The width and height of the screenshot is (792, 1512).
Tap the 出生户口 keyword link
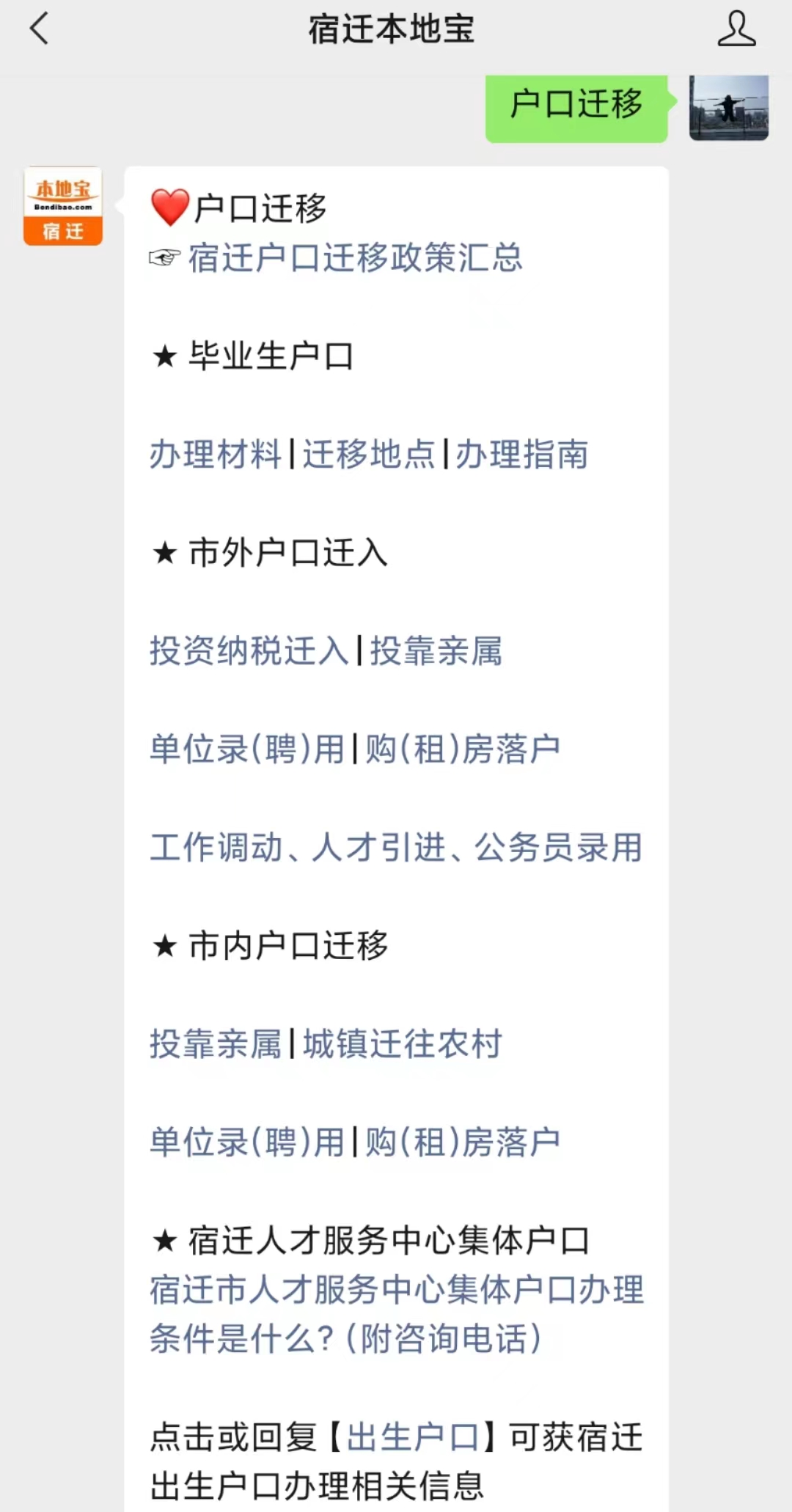click(x=413, y=1437)
